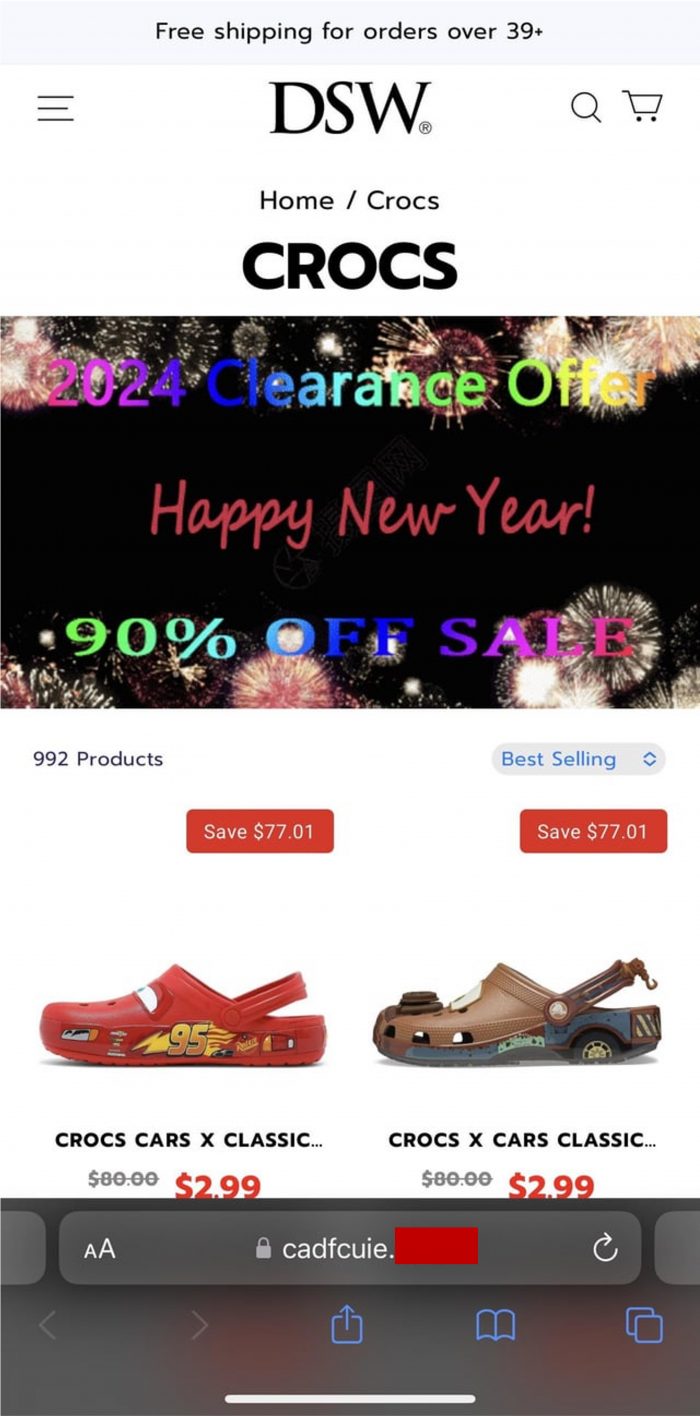The image size is (700, 1416).
Task: Open the Best Selling sort dropdown
Action: pos(578,759)
